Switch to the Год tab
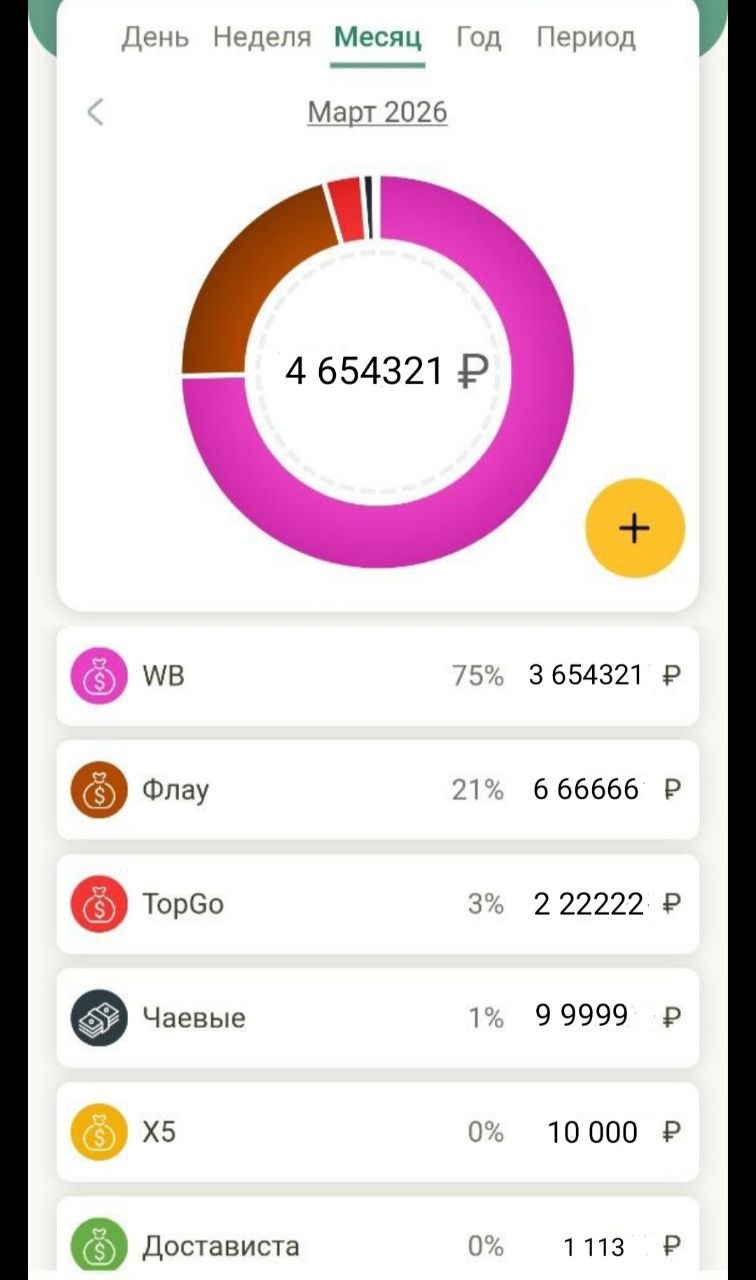 pos(478,38)
